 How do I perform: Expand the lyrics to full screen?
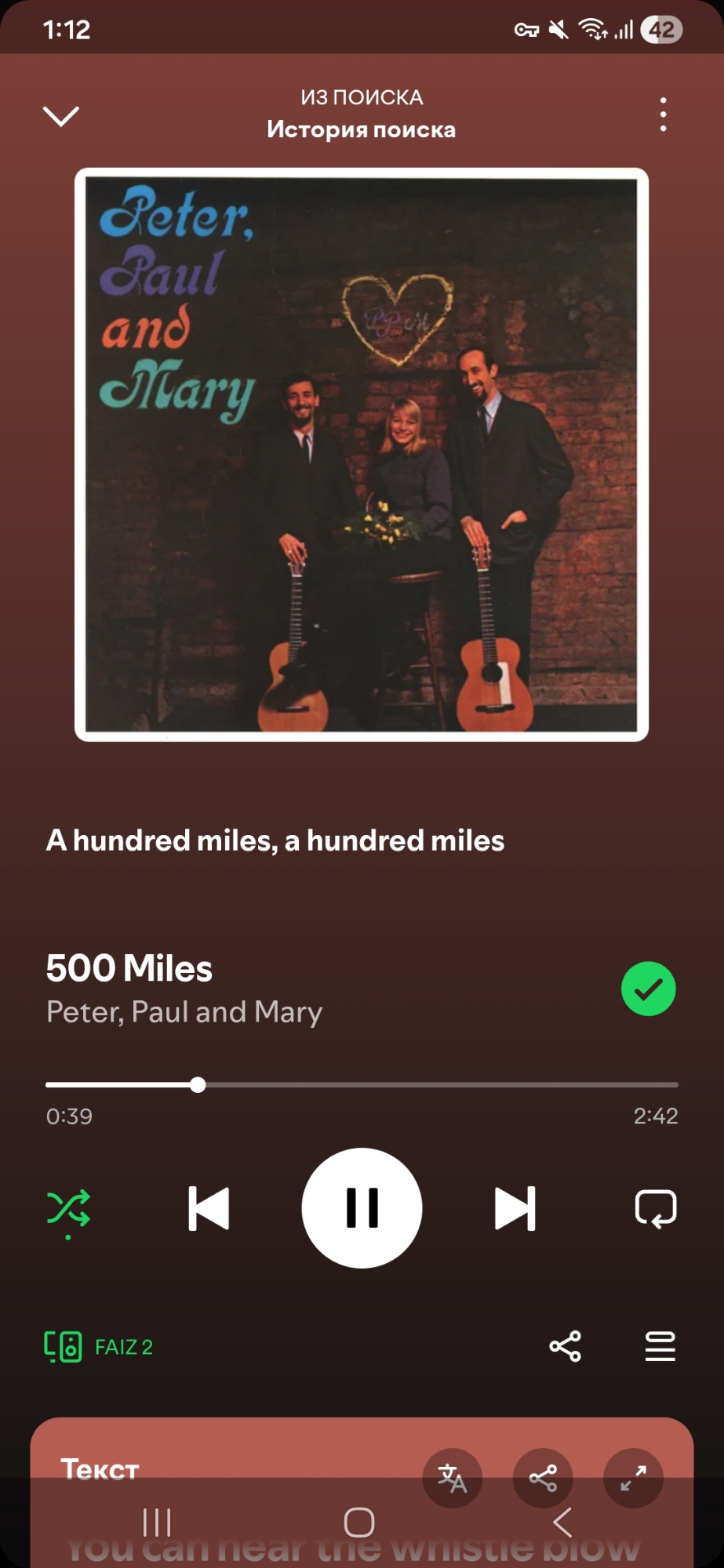click(633, 1478)
